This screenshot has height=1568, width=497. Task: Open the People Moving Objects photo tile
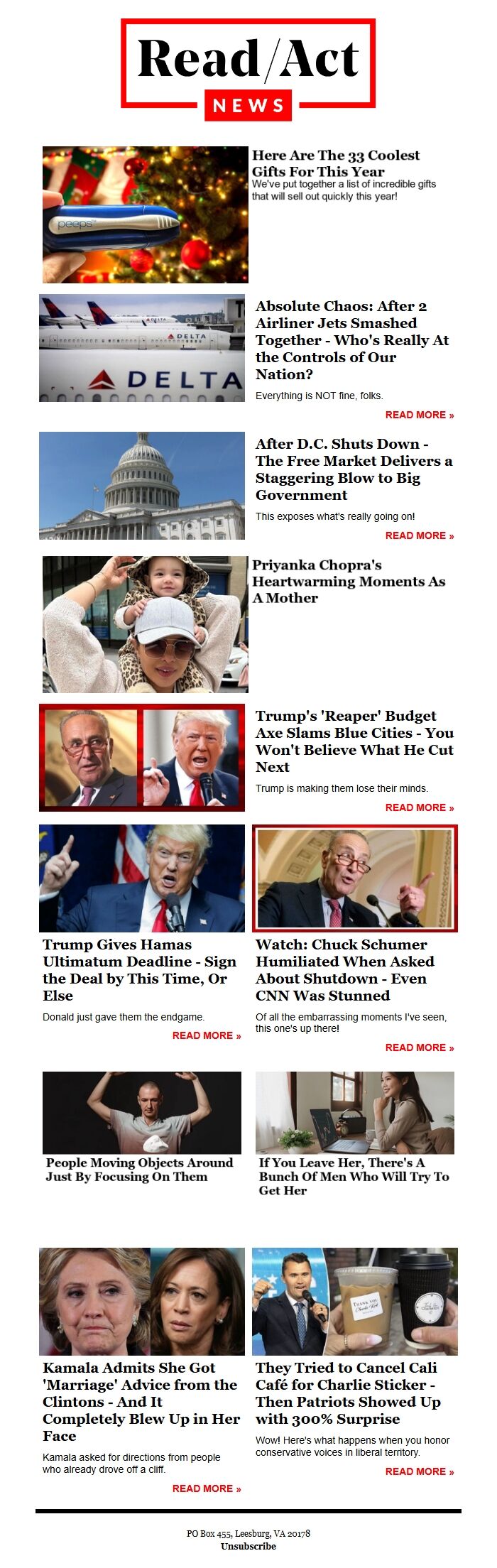142,1113
